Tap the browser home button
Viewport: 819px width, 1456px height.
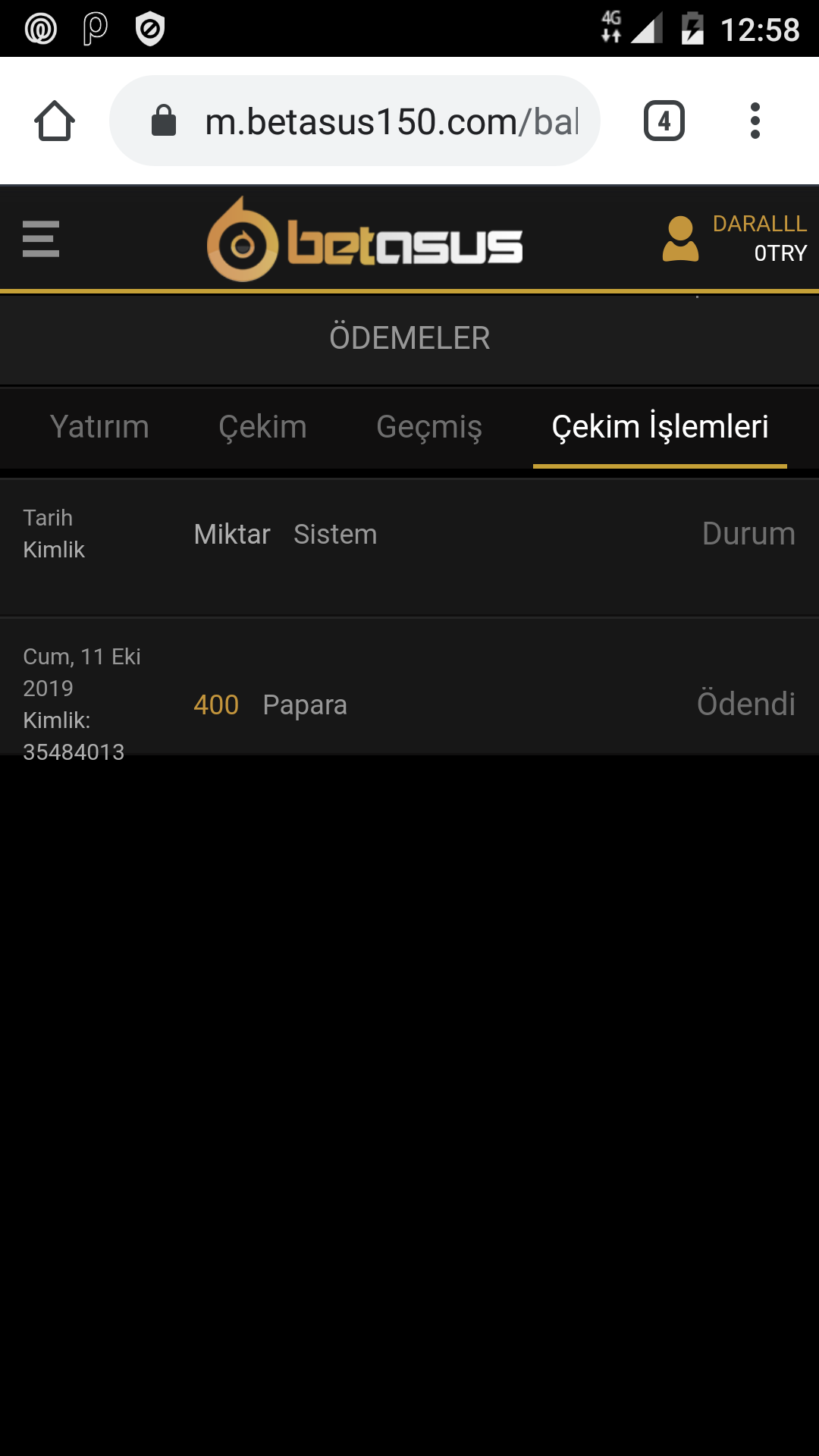pyautogui.click(x=55, y=121)
